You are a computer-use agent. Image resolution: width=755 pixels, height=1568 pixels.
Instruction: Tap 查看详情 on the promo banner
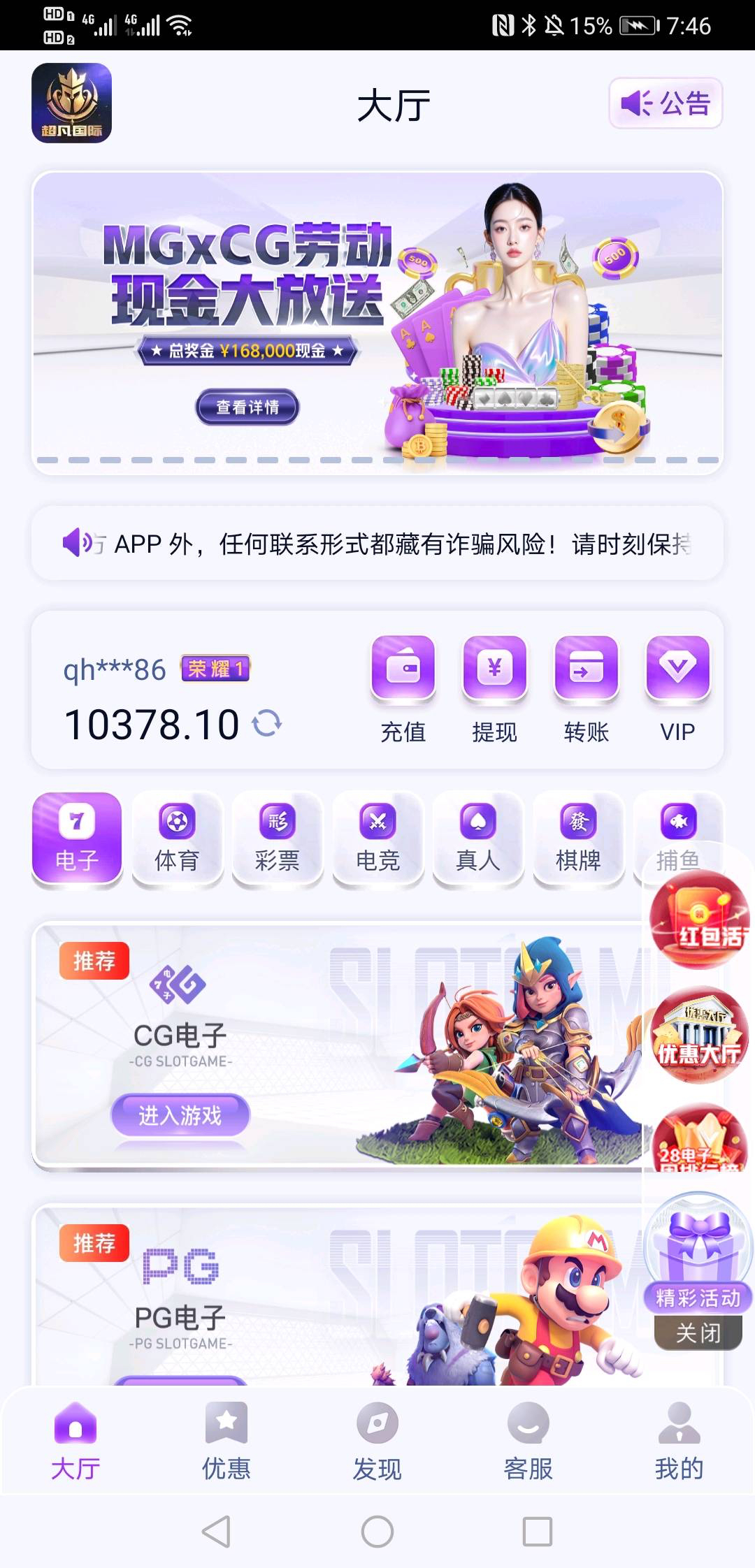pos(247,407)
